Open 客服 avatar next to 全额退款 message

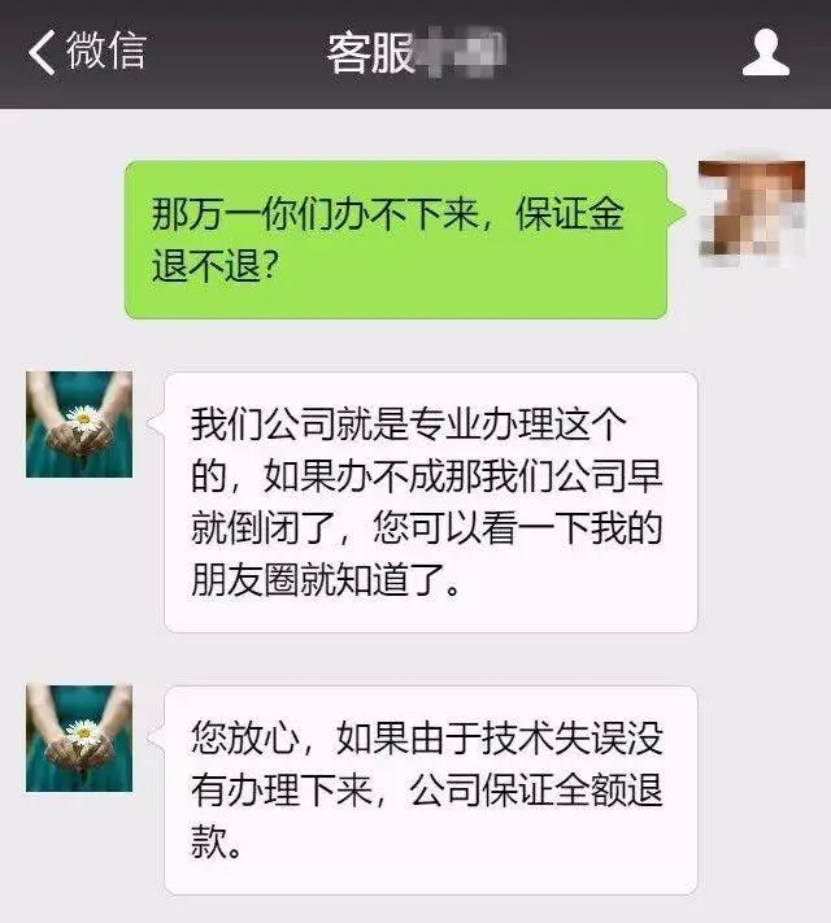click(79, 738)
